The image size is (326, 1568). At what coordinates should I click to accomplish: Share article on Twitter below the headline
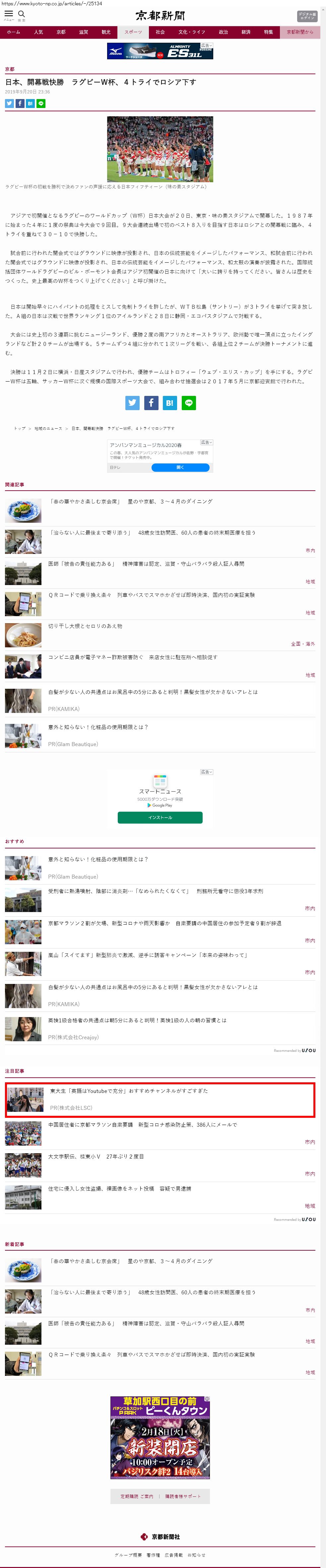point(9,103)
